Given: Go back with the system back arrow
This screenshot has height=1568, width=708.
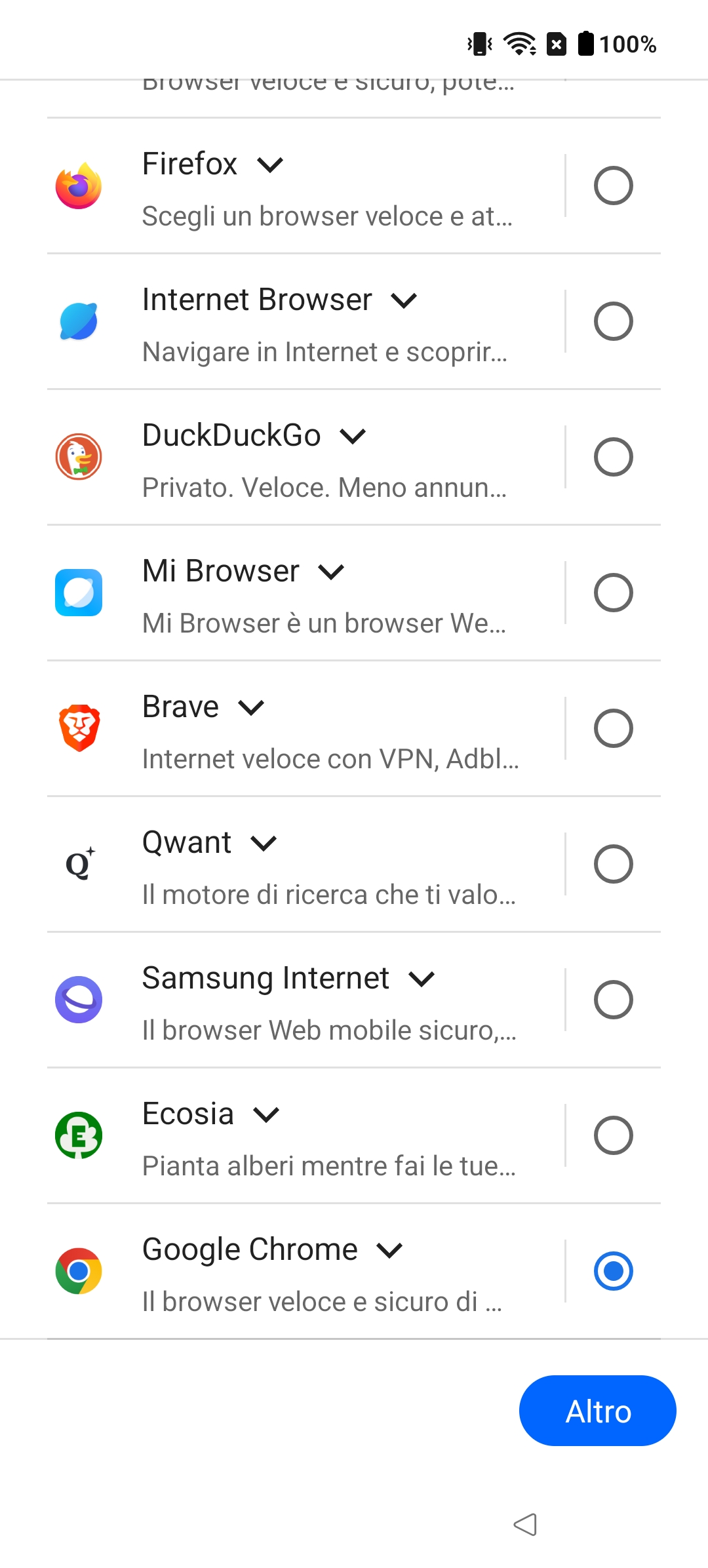Looking at the screenshot, I should [525, 1525].
